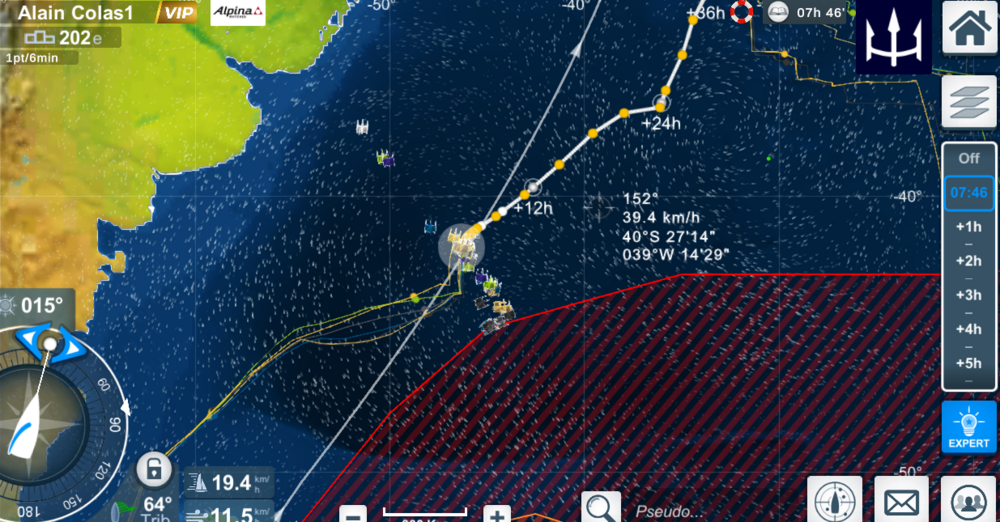1000x522 pixels.
Task: Select the +4h forecast step
Action: click(969, 329)
